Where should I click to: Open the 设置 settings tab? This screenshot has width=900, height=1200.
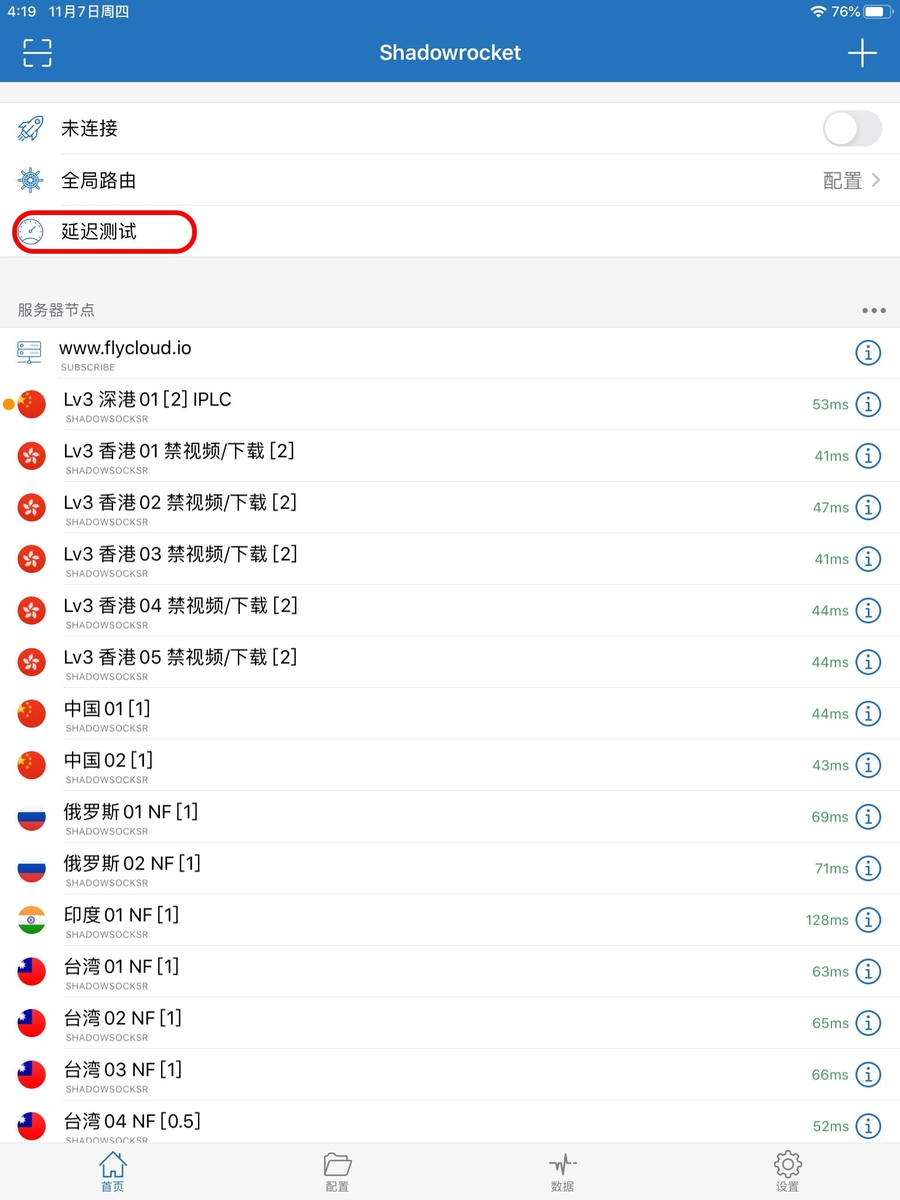pyautogui.click(x=787, y=1172)
